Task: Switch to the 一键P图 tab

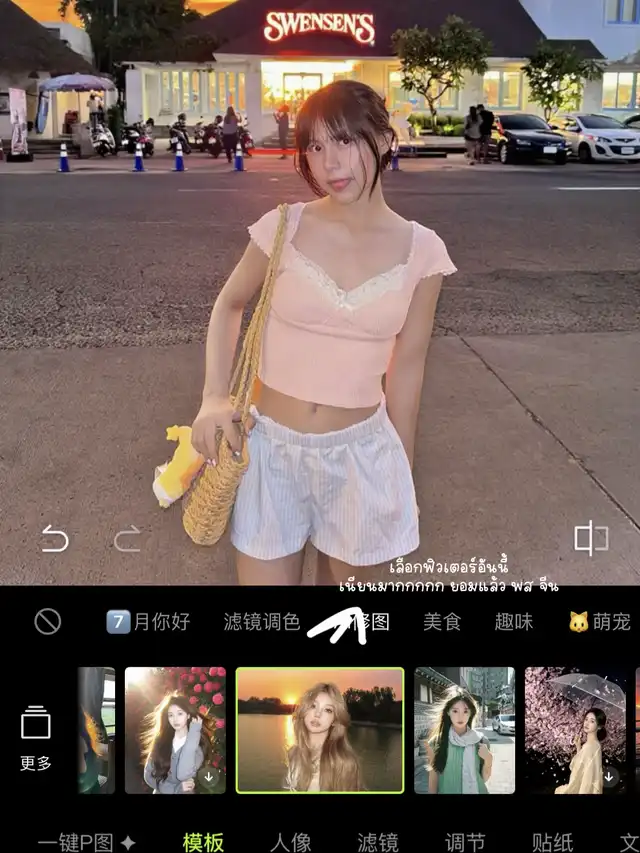Action: click(86, 842)
